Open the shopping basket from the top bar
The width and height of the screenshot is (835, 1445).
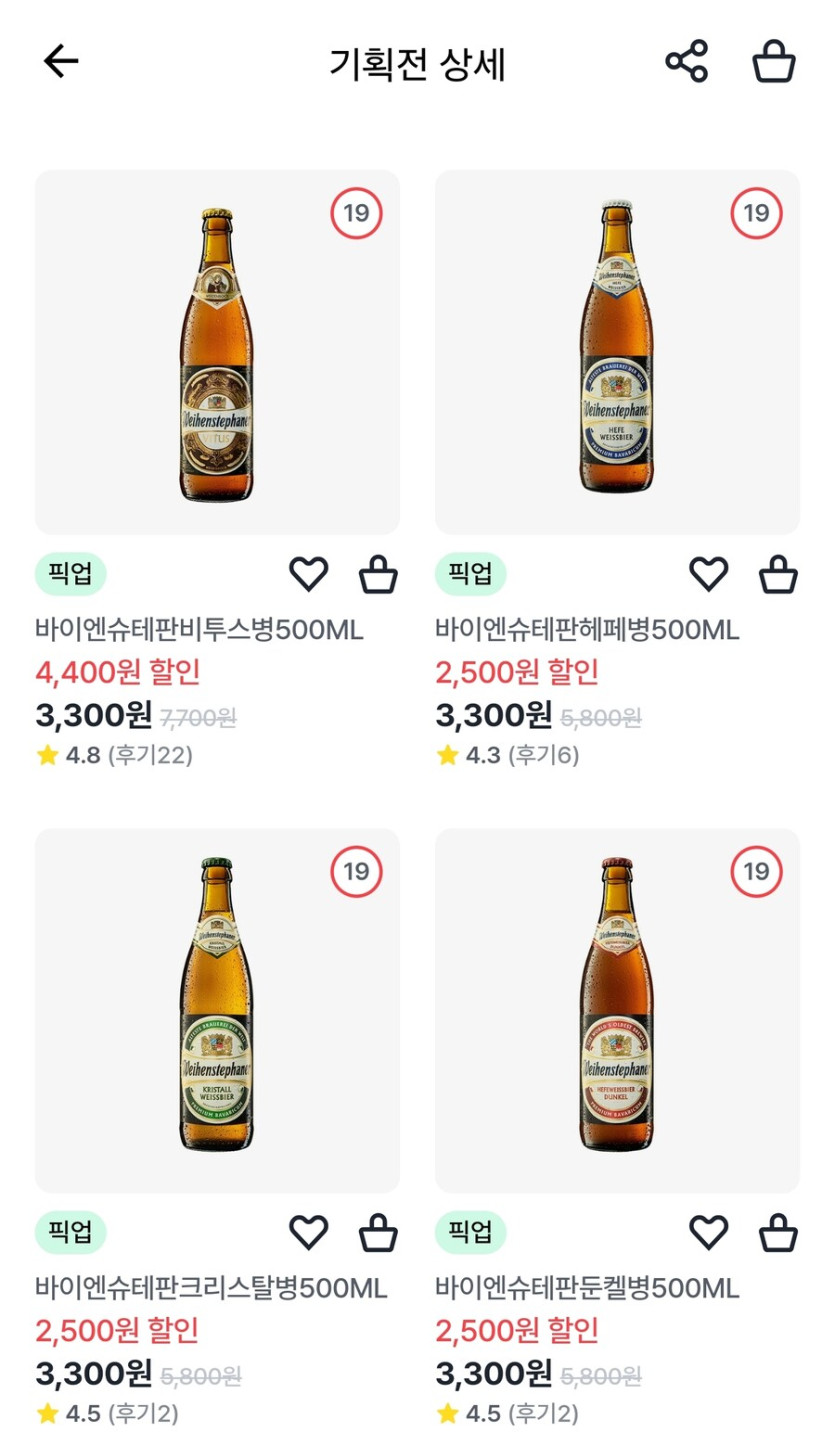(775, 62)
